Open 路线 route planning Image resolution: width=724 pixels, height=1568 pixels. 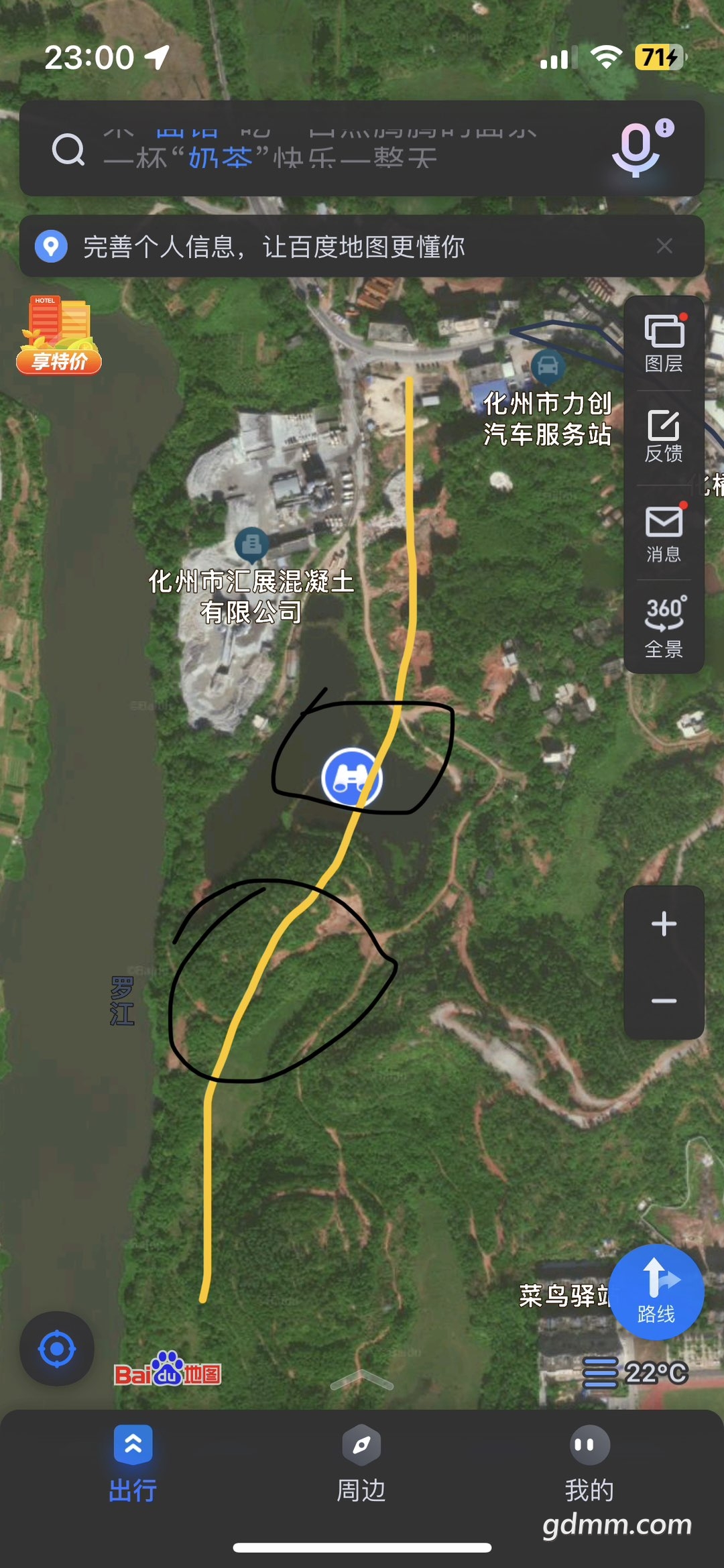656,1292
